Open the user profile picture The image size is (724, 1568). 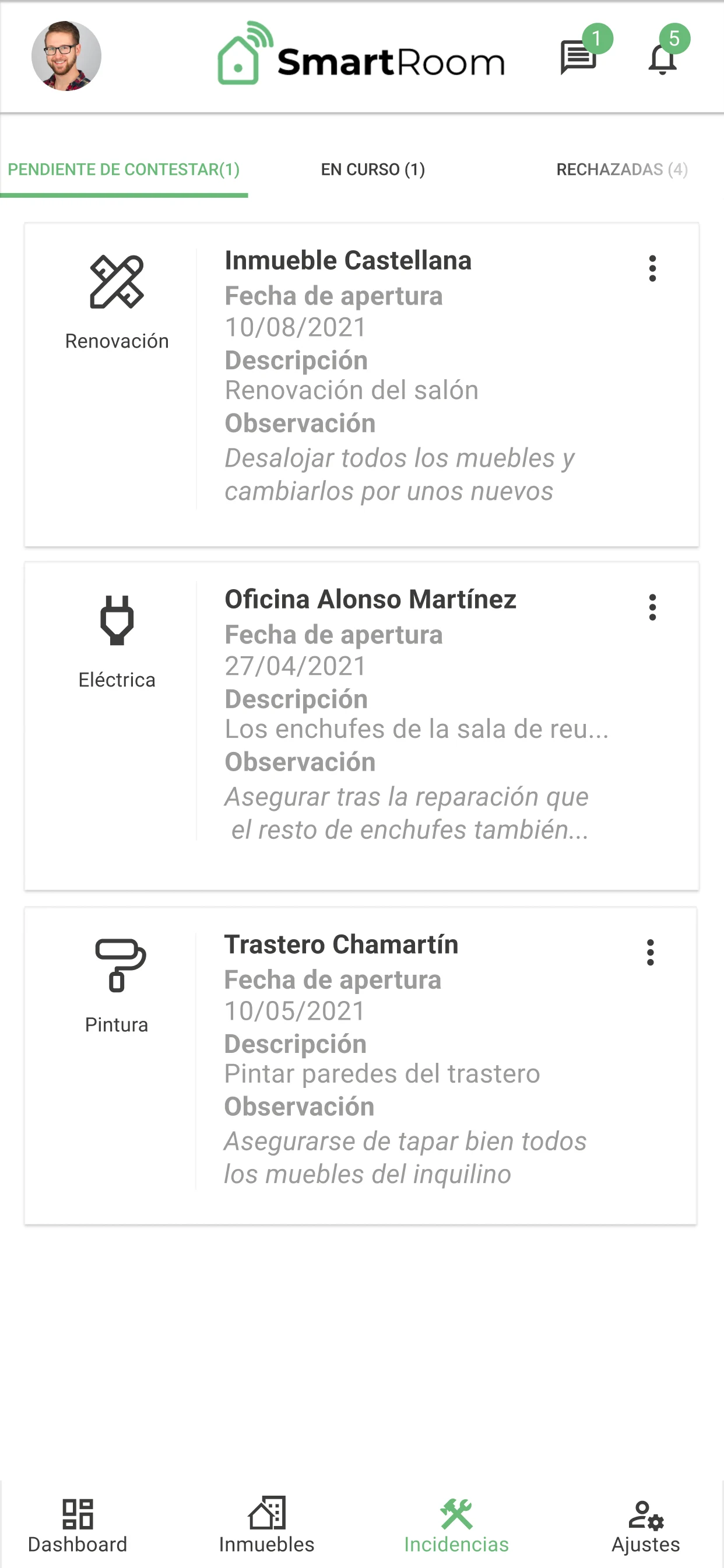(x=66, y=56)
